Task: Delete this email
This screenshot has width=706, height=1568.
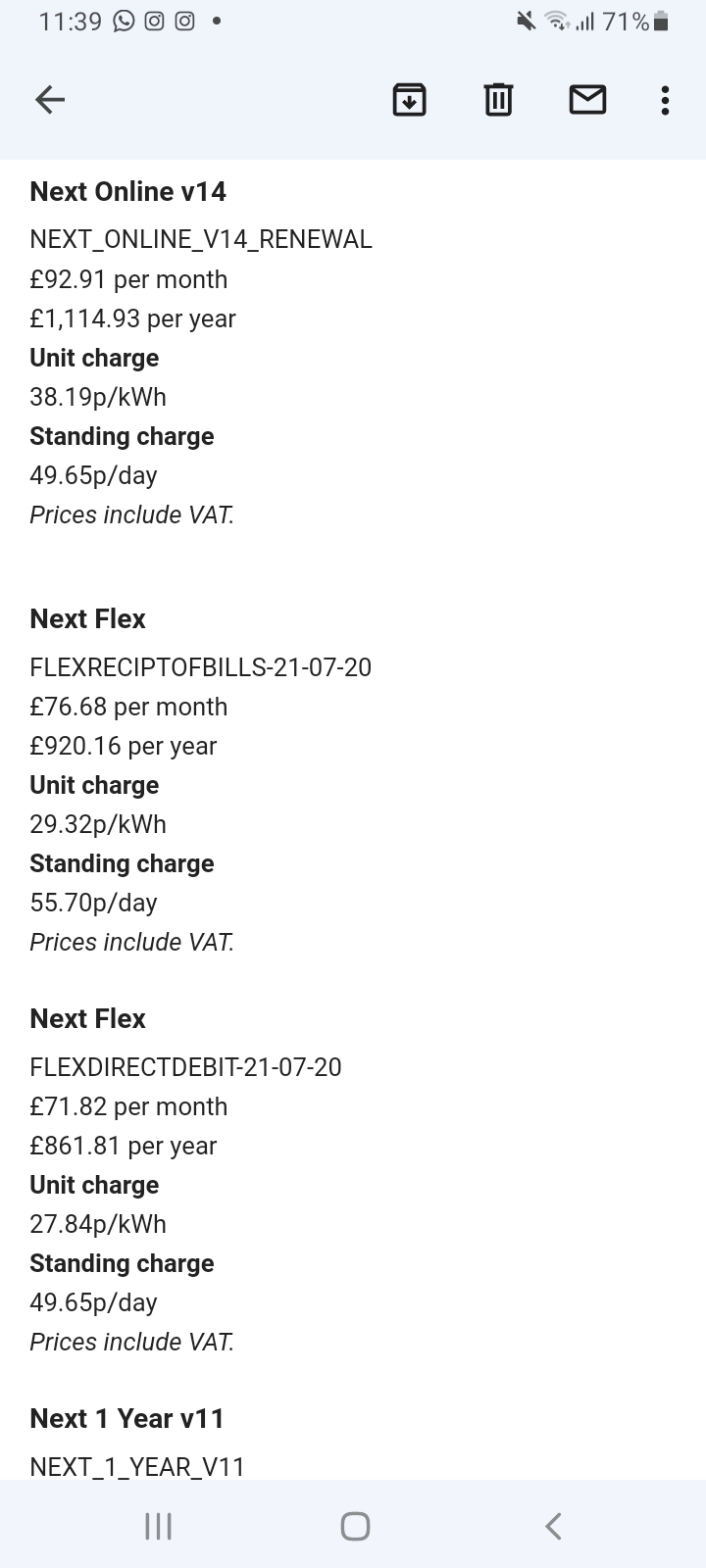Action: [x=498, y=99]
